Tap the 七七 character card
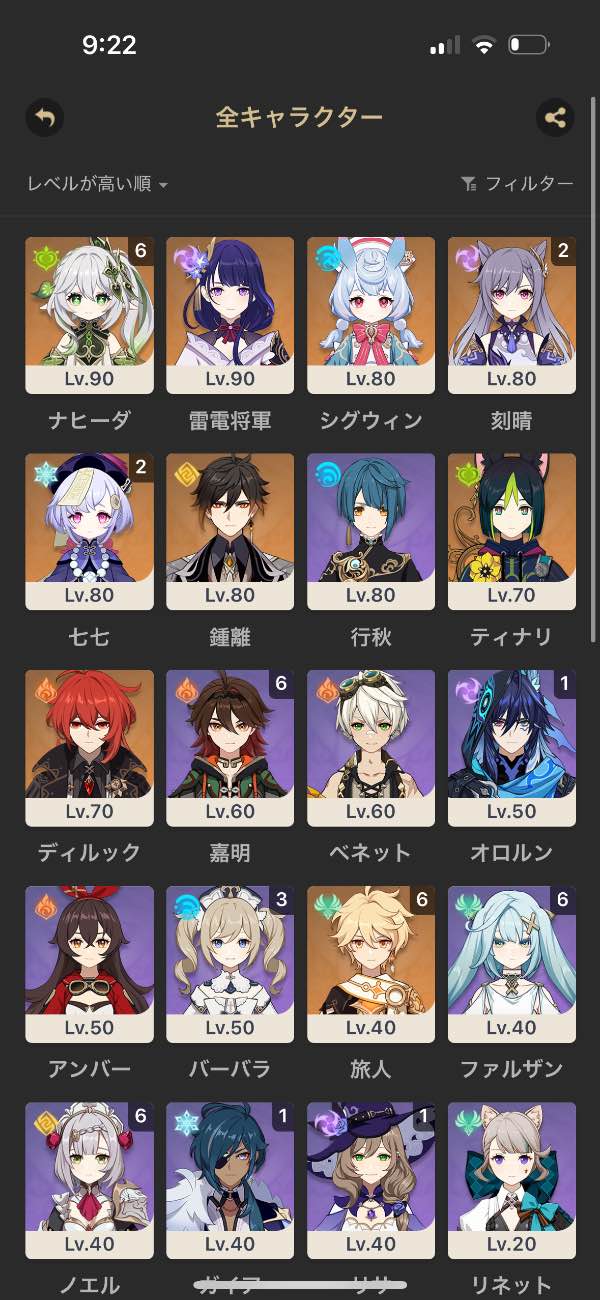 click(x=89, y=531)
